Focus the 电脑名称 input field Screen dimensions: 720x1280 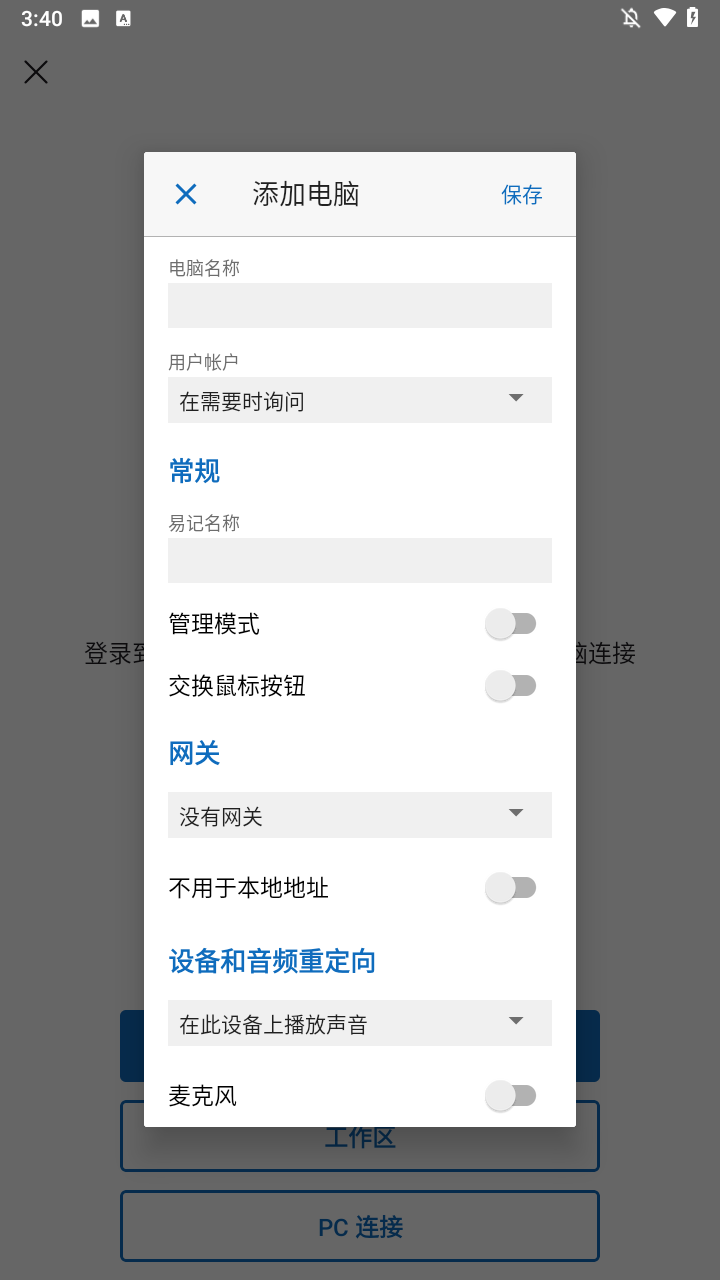[360, 305]
